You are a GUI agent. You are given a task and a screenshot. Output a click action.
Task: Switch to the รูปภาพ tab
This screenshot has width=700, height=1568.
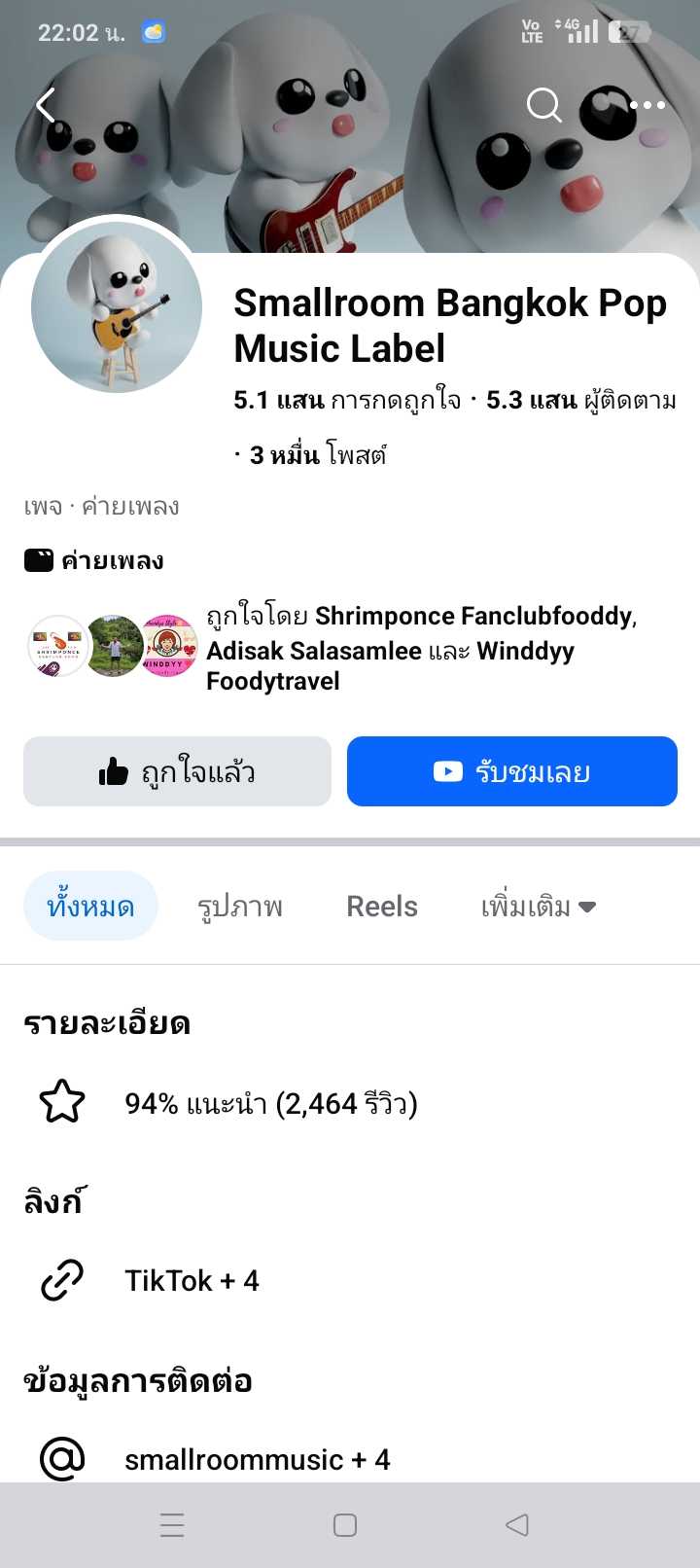tap(238, 906)
